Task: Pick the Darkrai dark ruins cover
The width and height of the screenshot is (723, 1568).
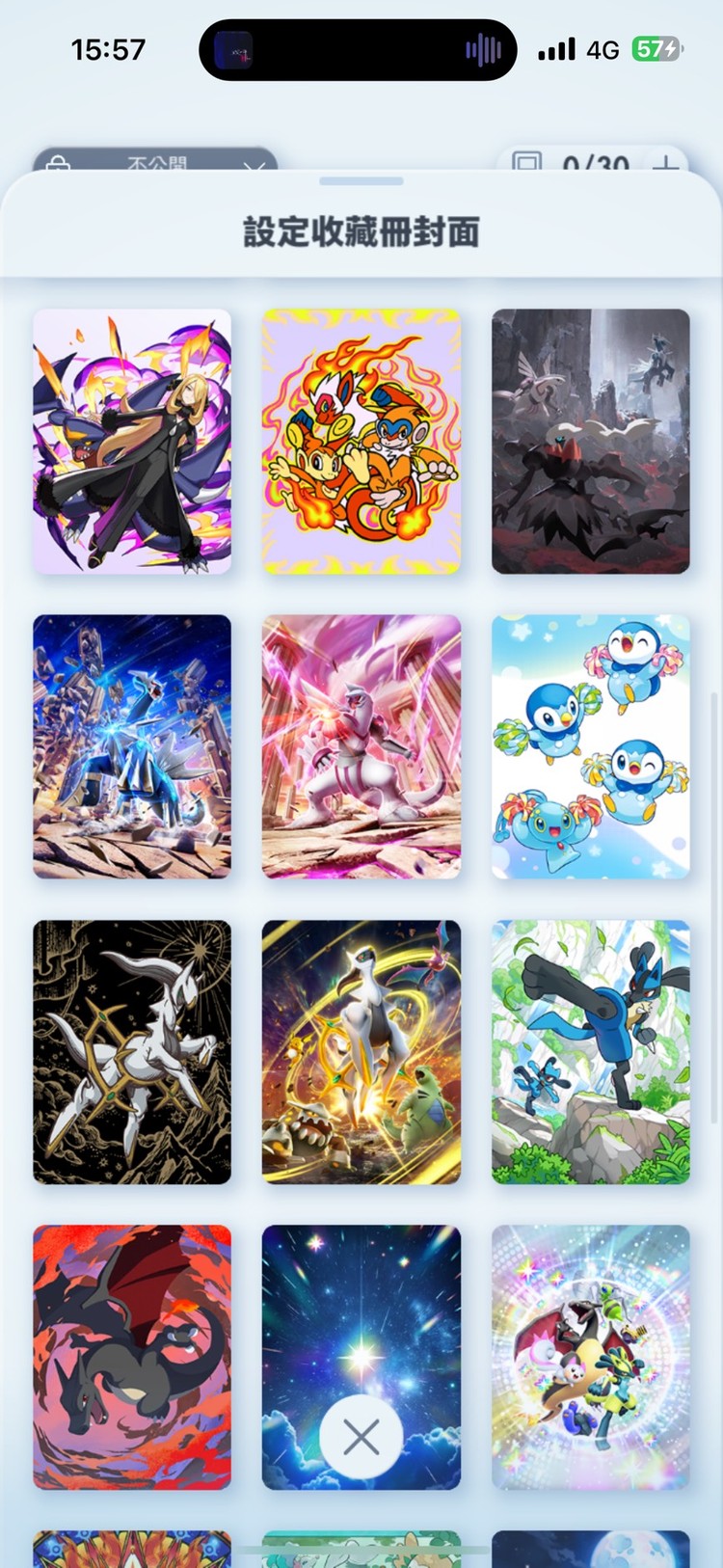Action: click(591, 442)
